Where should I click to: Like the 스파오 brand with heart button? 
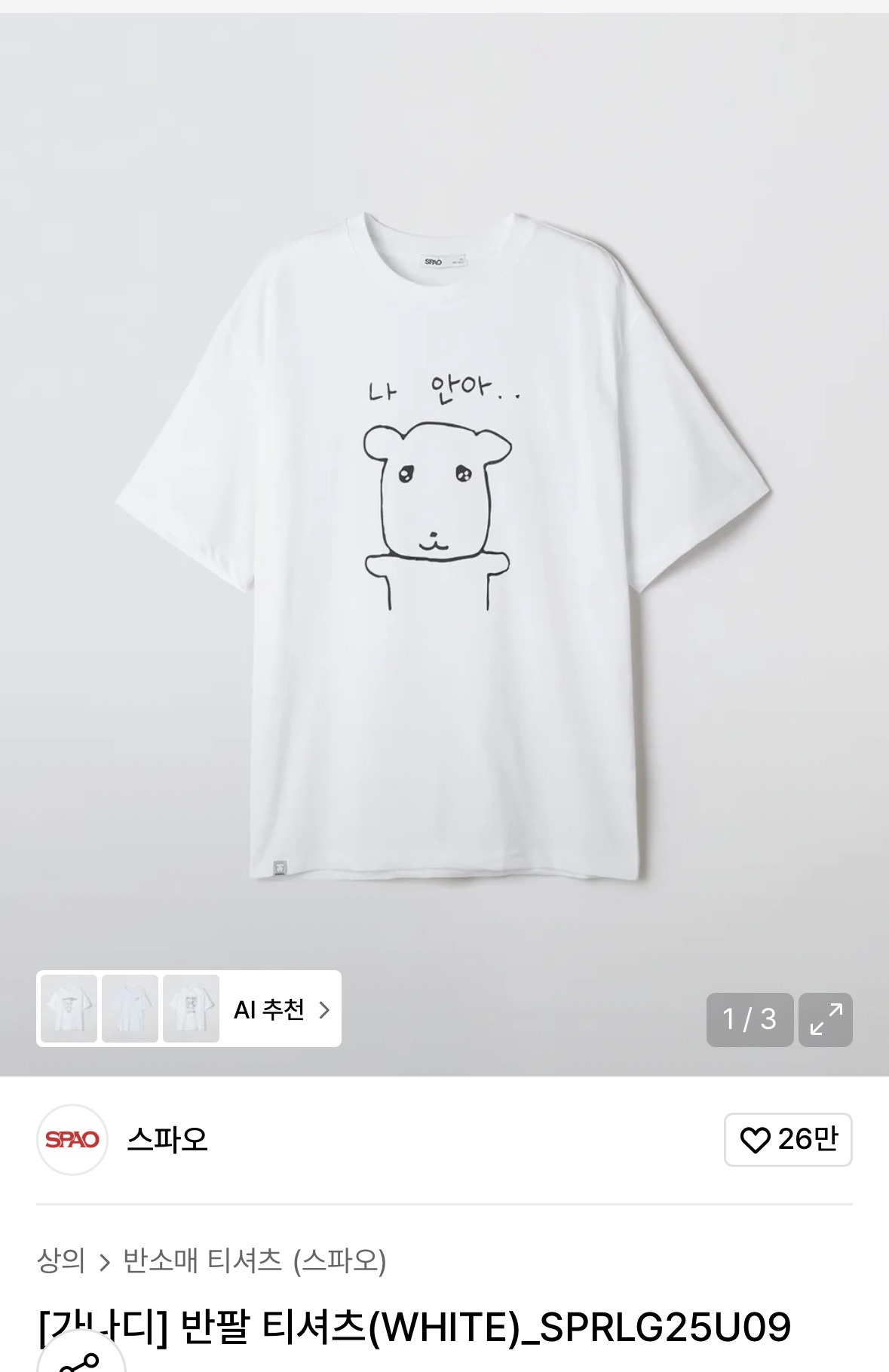pos(788,1139)
